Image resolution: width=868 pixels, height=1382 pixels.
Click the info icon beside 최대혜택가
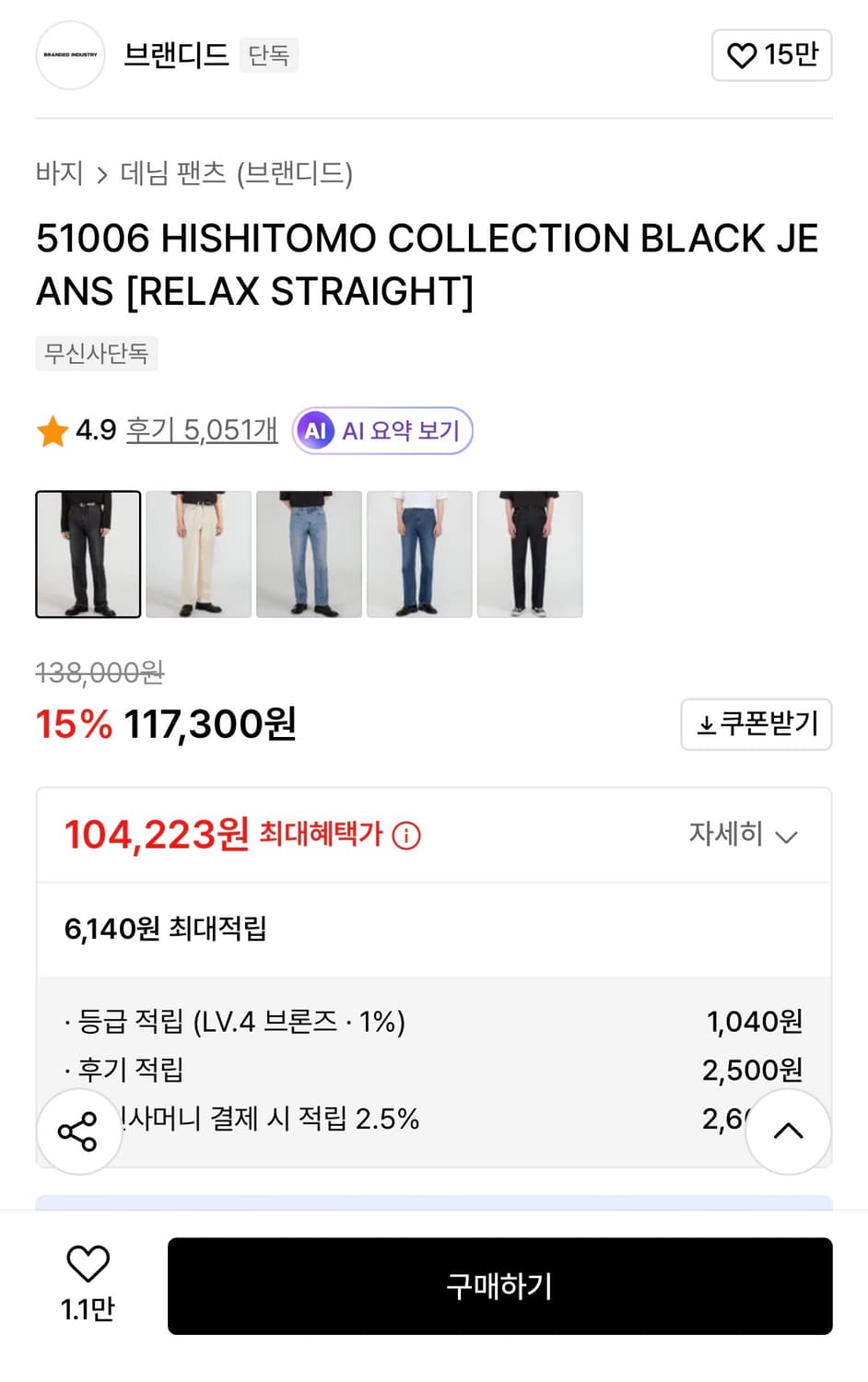[x=405, y=837]
